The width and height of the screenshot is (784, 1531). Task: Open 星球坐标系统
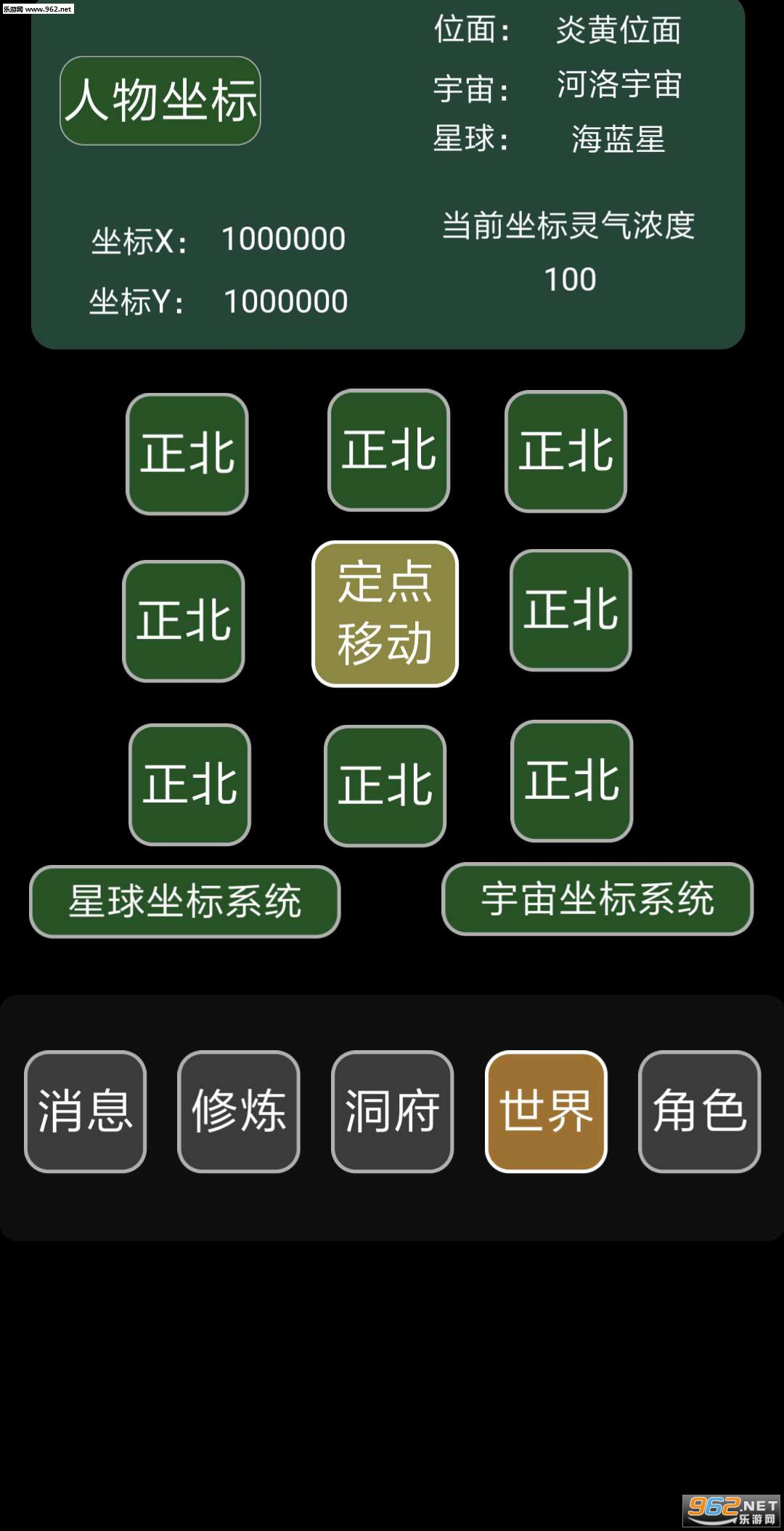(184, 901)
